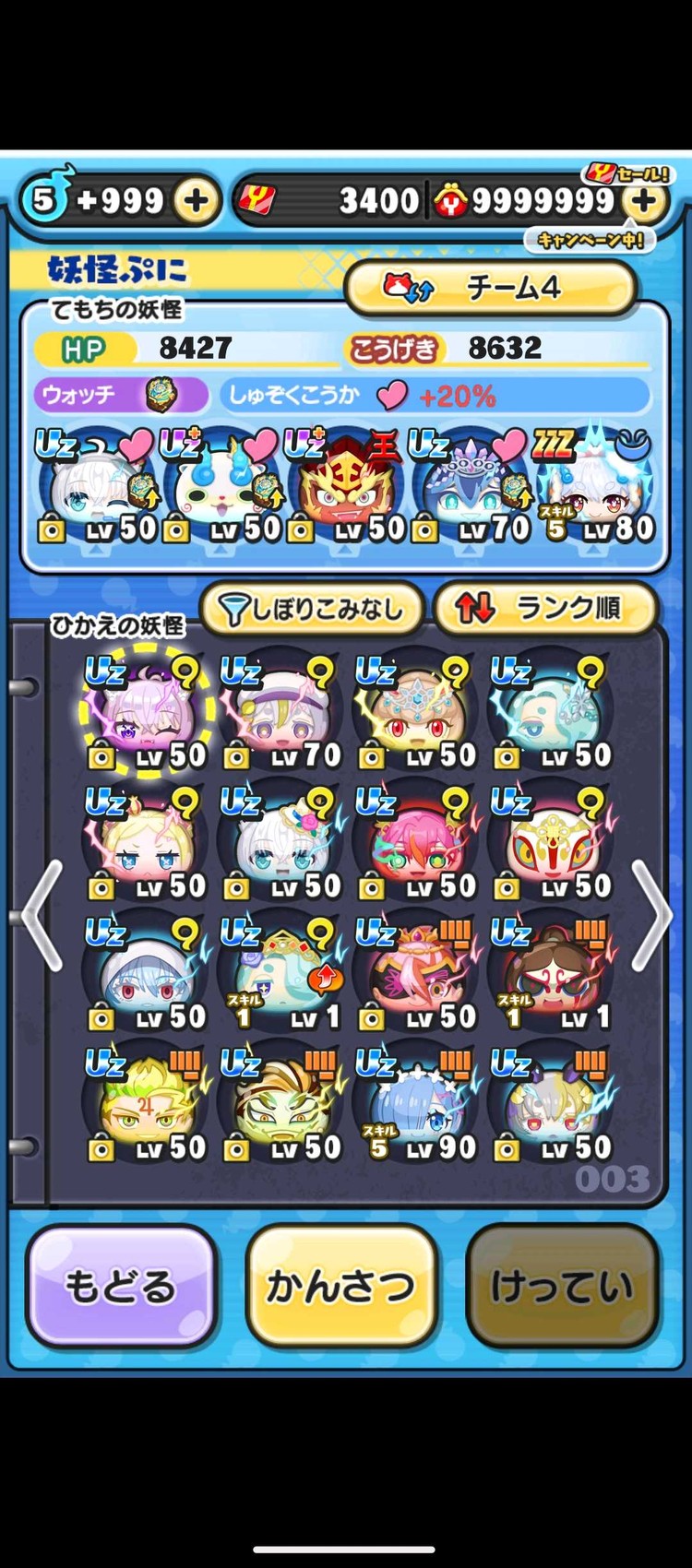This screenshot has width=692, height=1568.
Task: Select the watch icon next to ウォッチ
Action: 155,394
